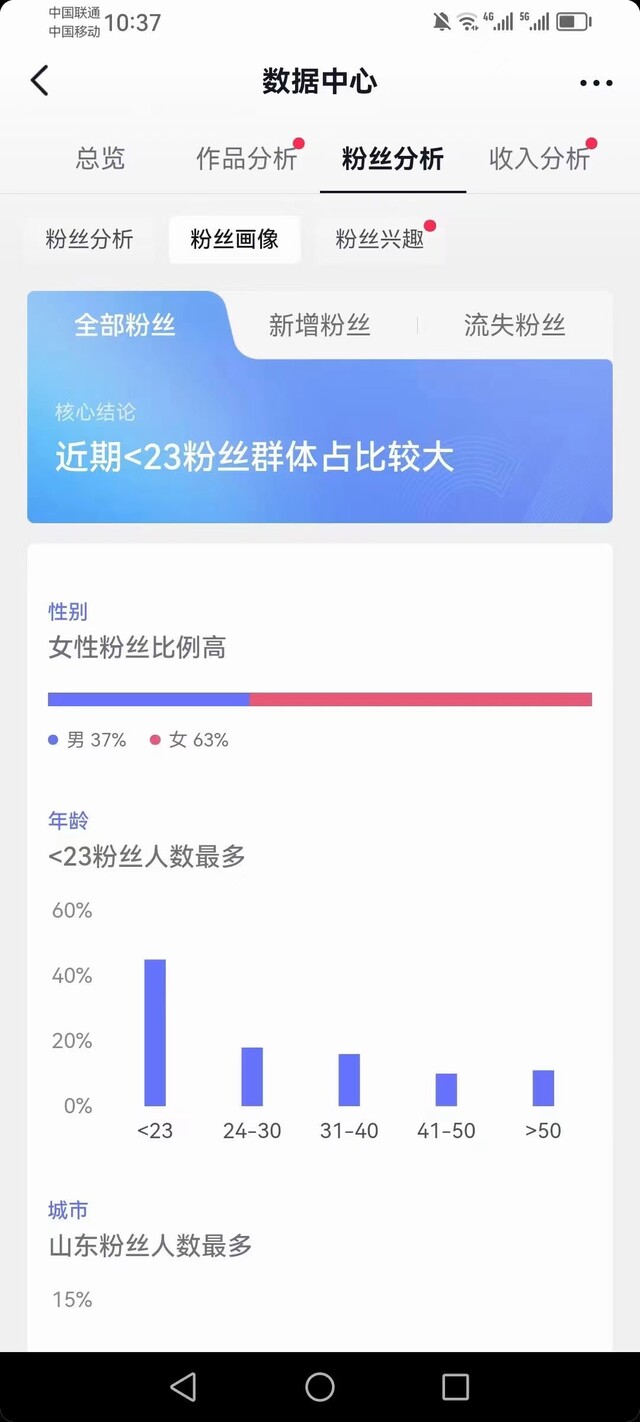
Task: Tap the system home button
Action: 320,1386
